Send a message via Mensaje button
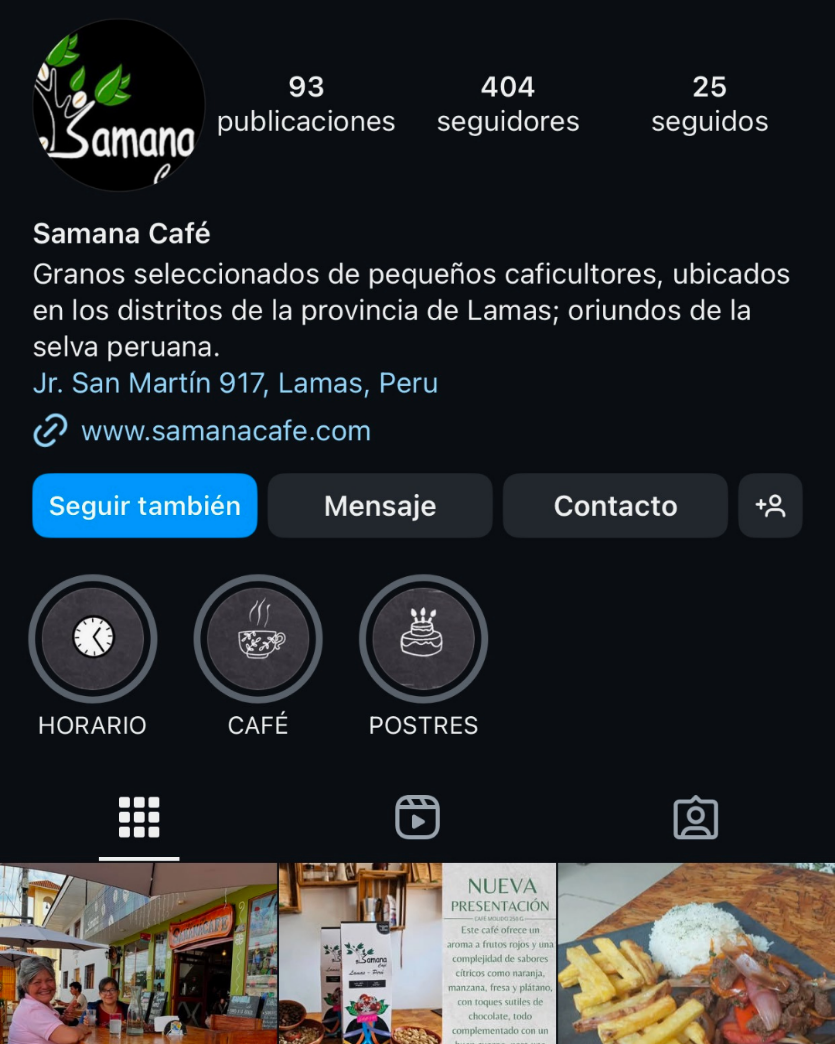The height and width of the screenshot is (1044, 835). pos(380,506)
